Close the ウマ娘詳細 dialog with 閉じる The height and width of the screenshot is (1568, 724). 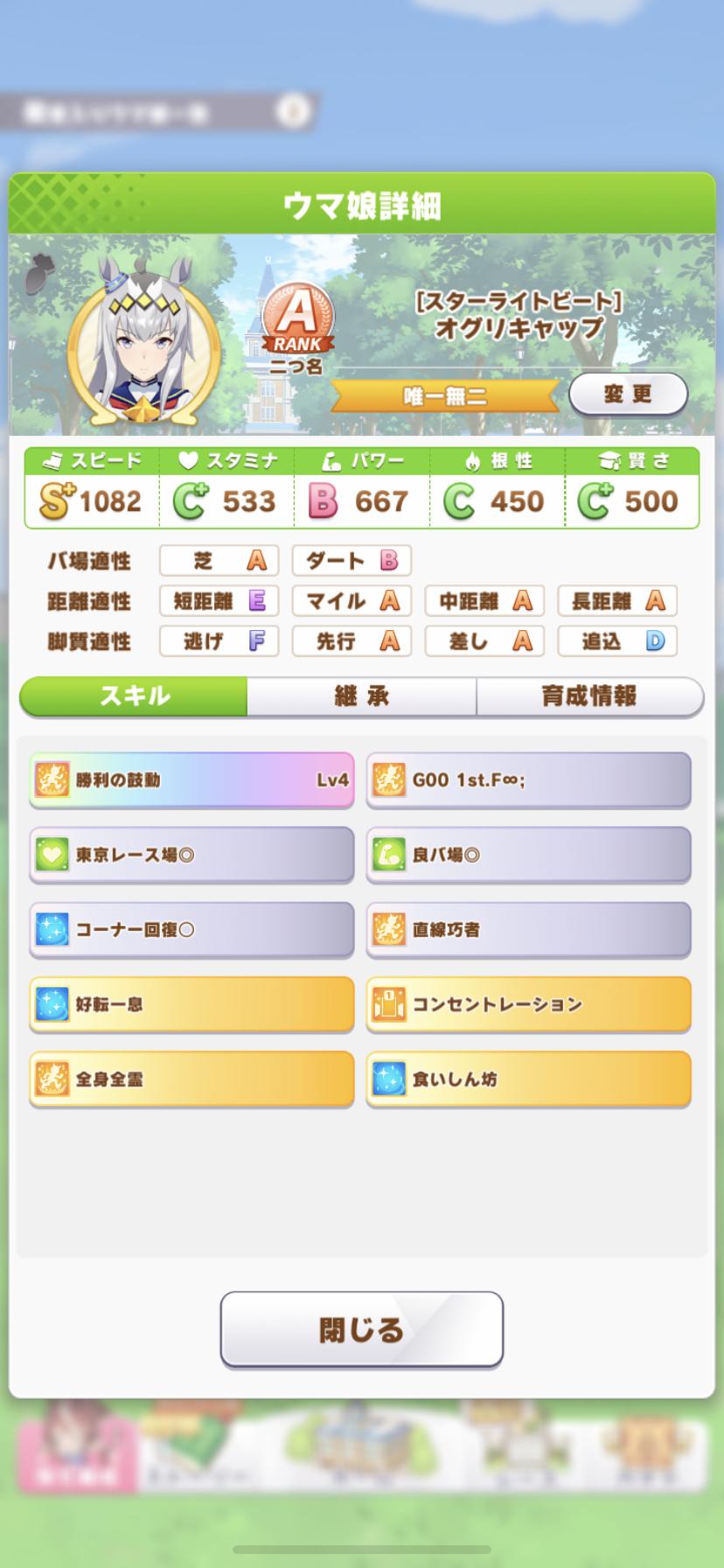pos(361,1329)
